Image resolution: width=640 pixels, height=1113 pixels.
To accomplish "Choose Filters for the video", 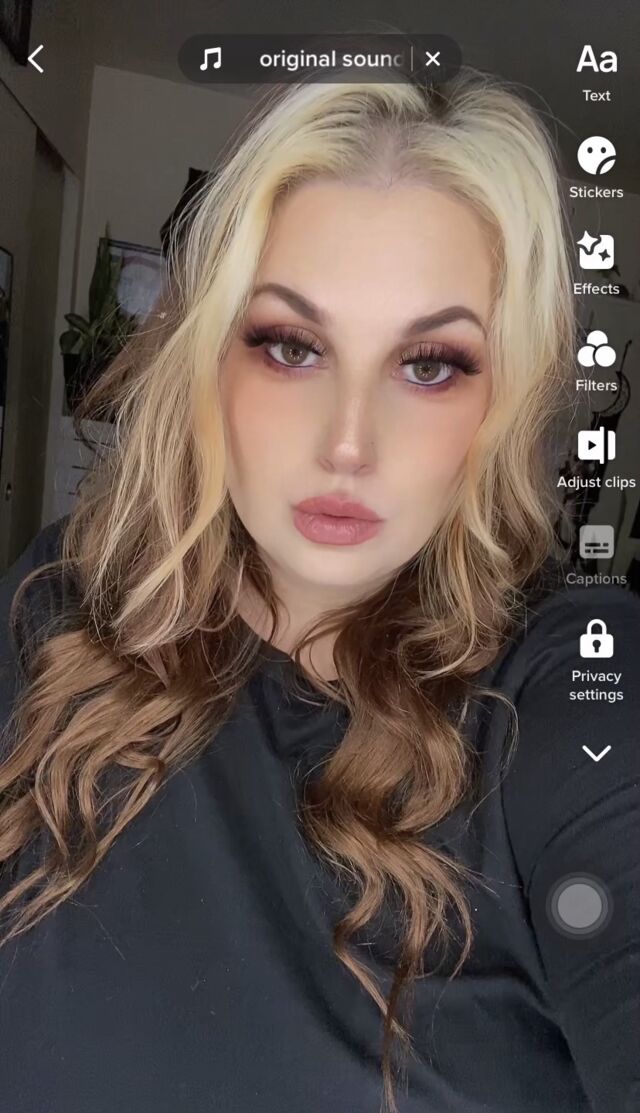I will coord(596,359).
